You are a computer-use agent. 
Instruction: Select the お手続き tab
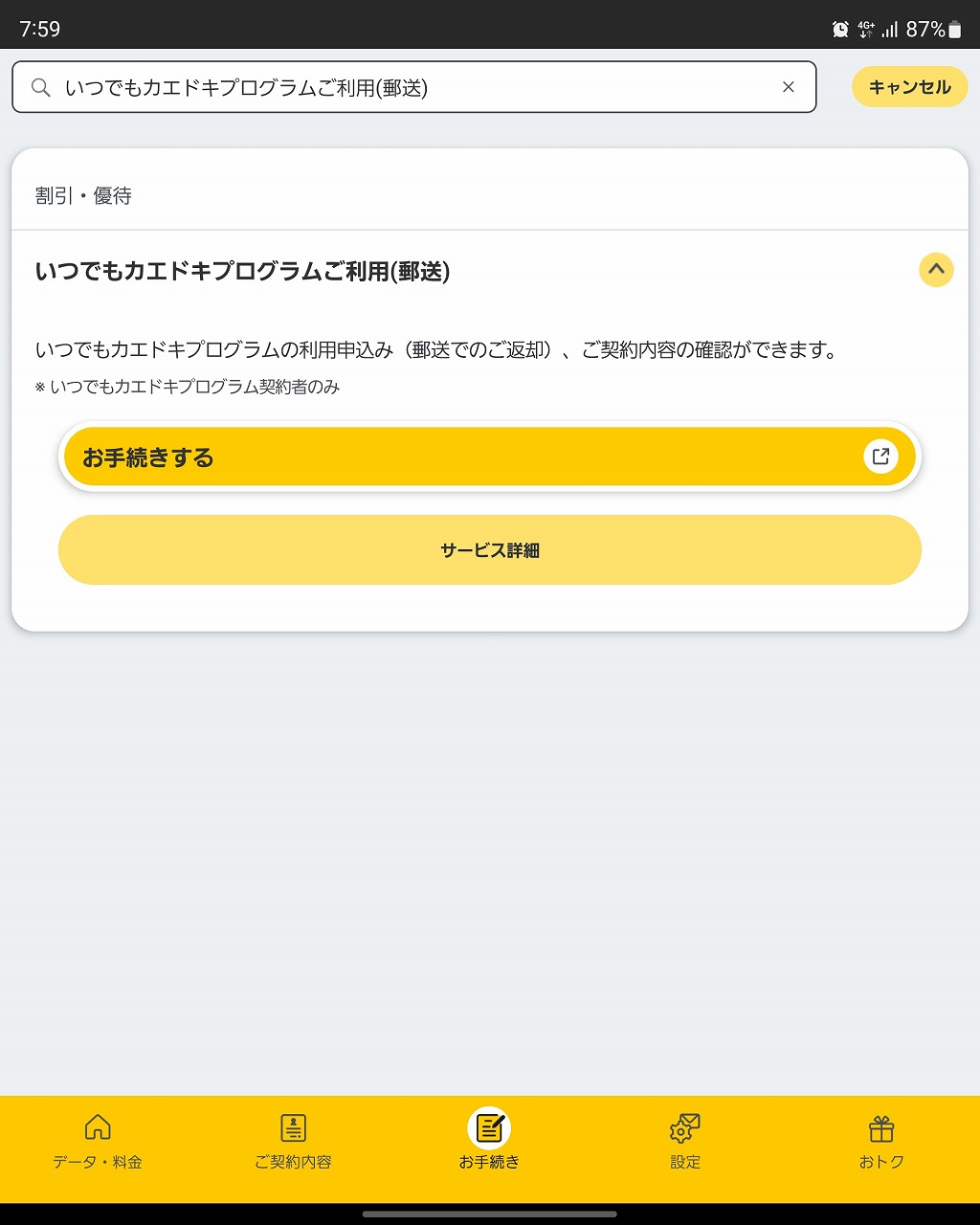click(490, 1144)
